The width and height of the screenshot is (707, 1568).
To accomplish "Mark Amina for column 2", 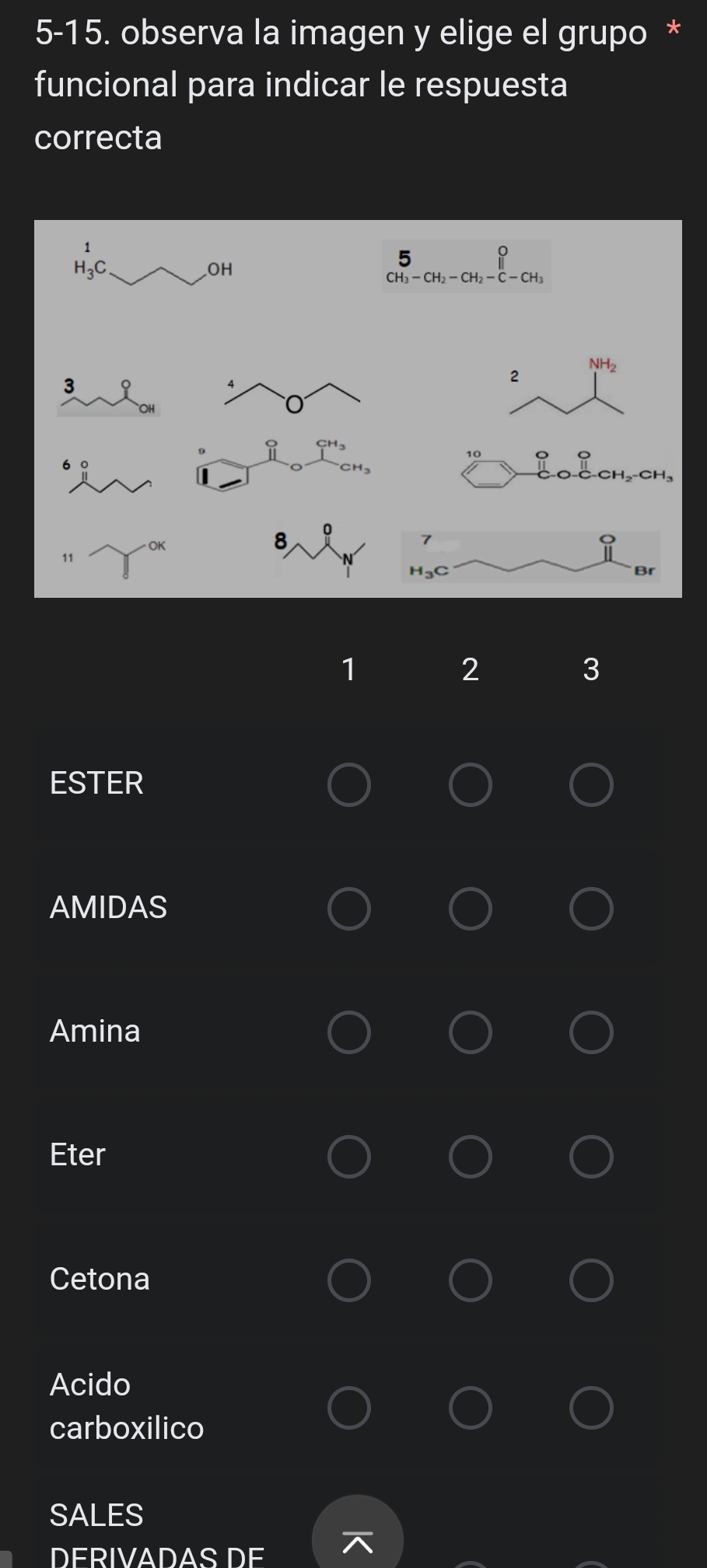I will (x=470, y=1032).
